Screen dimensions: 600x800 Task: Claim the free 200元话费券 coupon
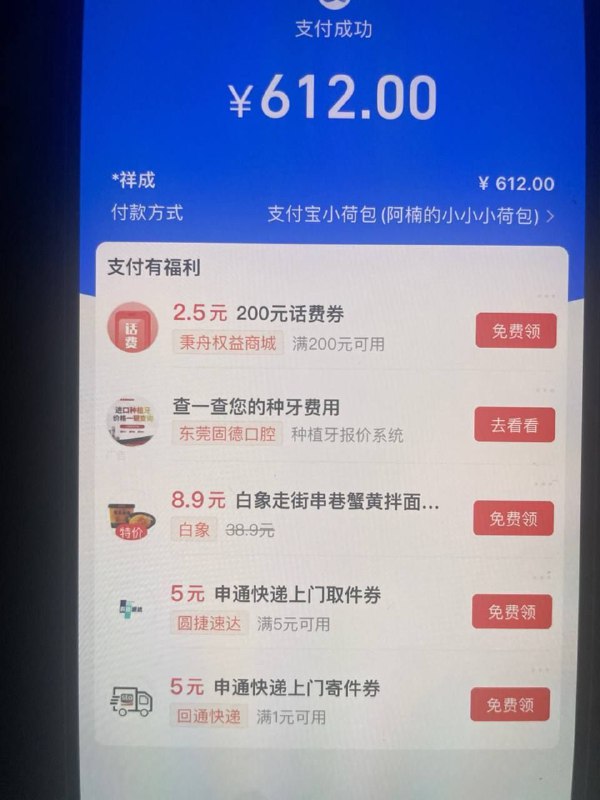coord(515,330)
